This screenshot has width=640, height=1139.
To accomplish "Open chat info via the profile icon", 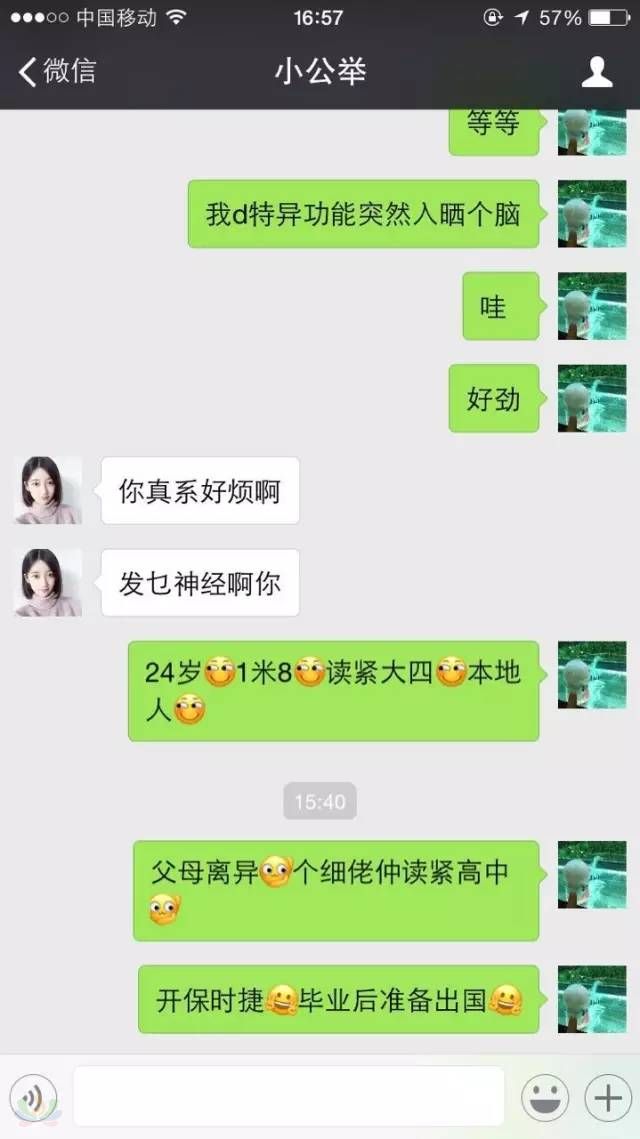I will point(597,72).
